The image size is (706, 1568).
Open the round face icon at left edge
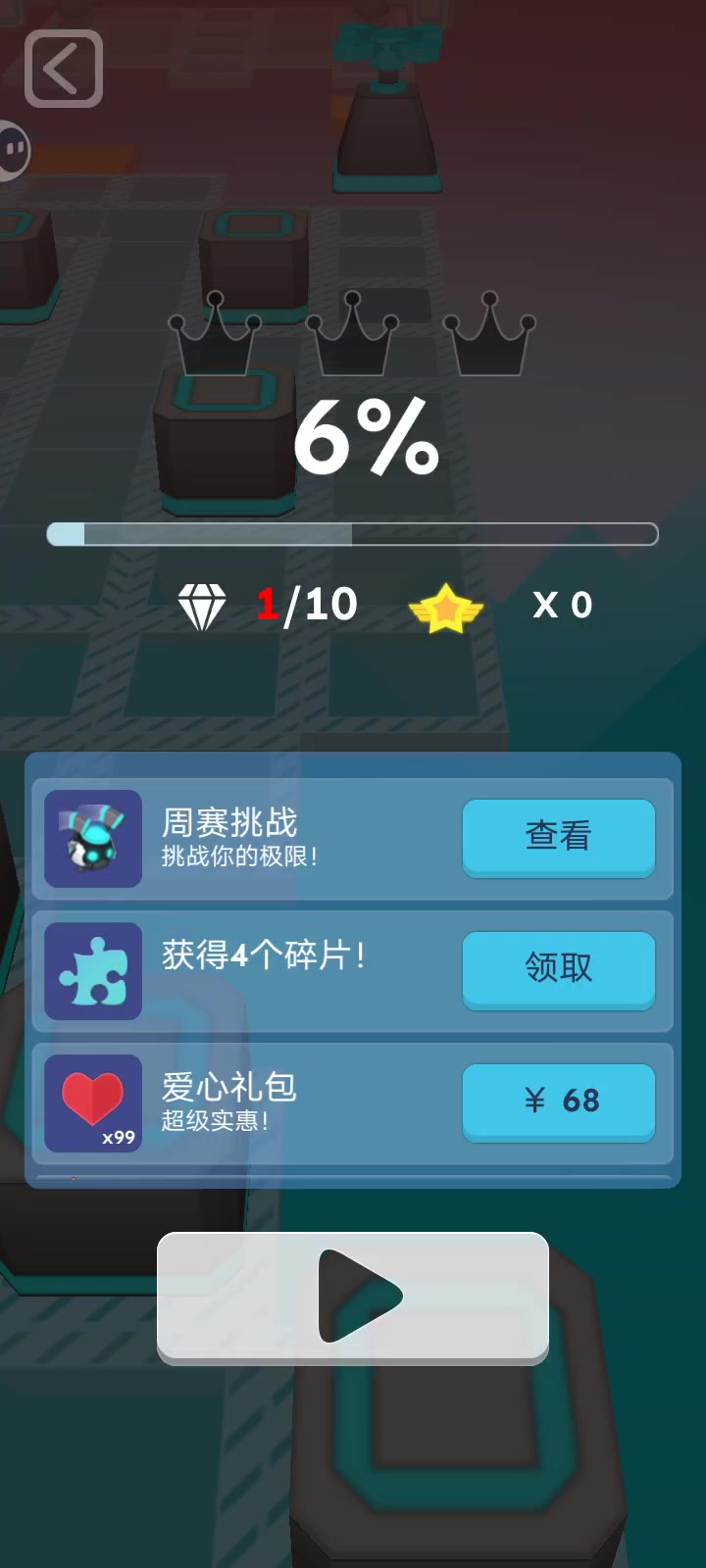(x=14, y=150)
